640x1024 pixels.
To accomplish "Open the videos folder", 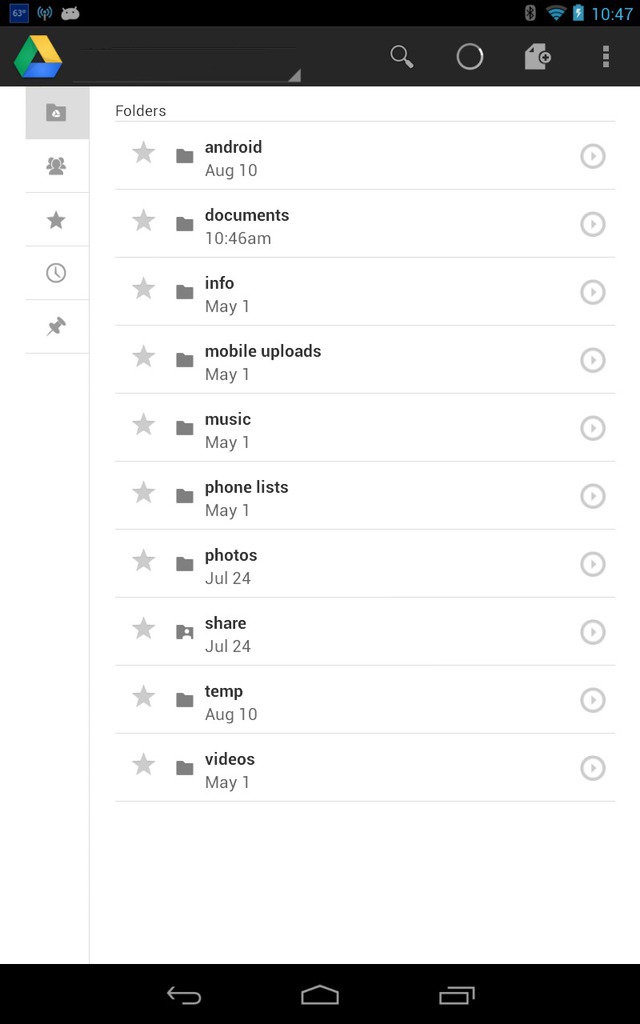I will tap(364, 767).
